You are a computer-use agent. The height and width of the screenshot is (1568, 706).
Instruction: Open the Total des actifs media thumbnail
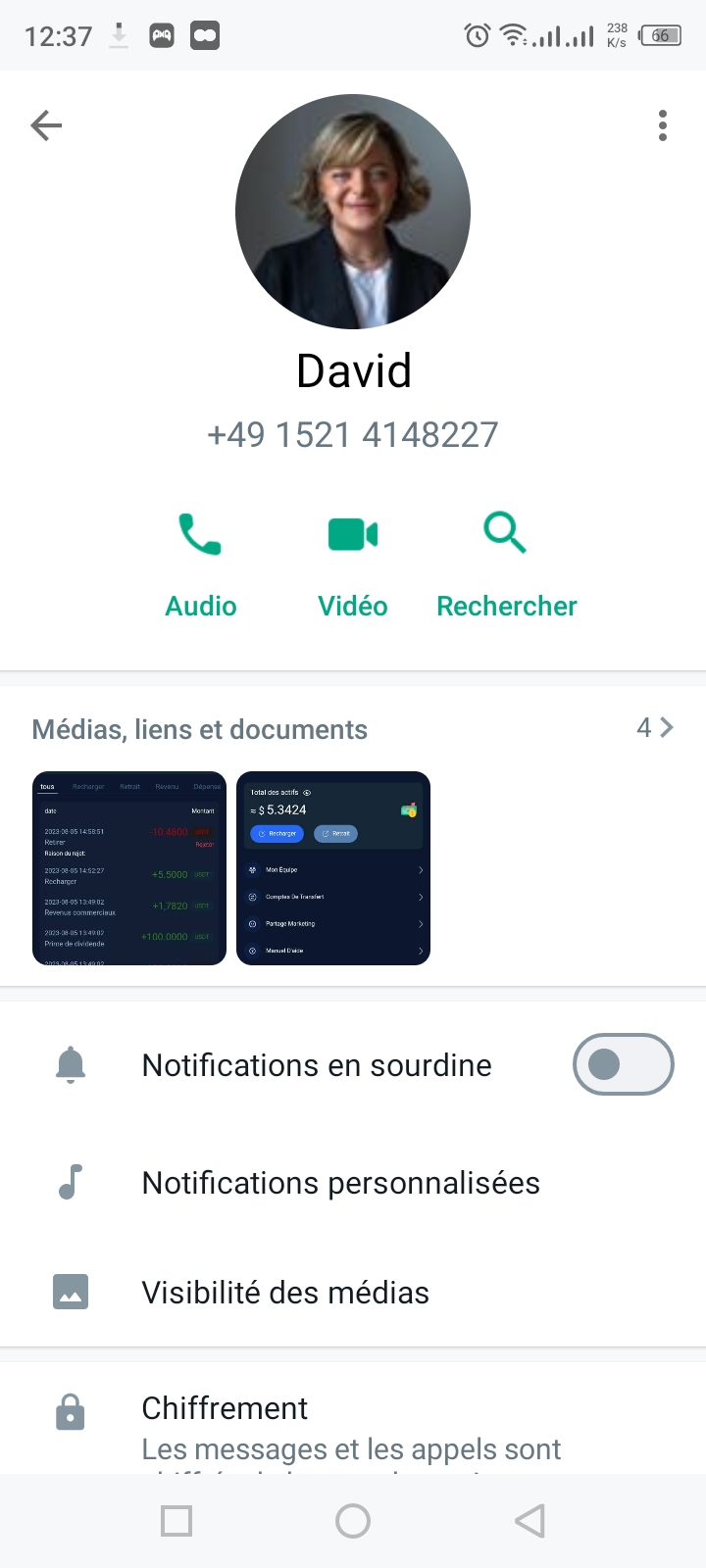[x=333, y=868]
